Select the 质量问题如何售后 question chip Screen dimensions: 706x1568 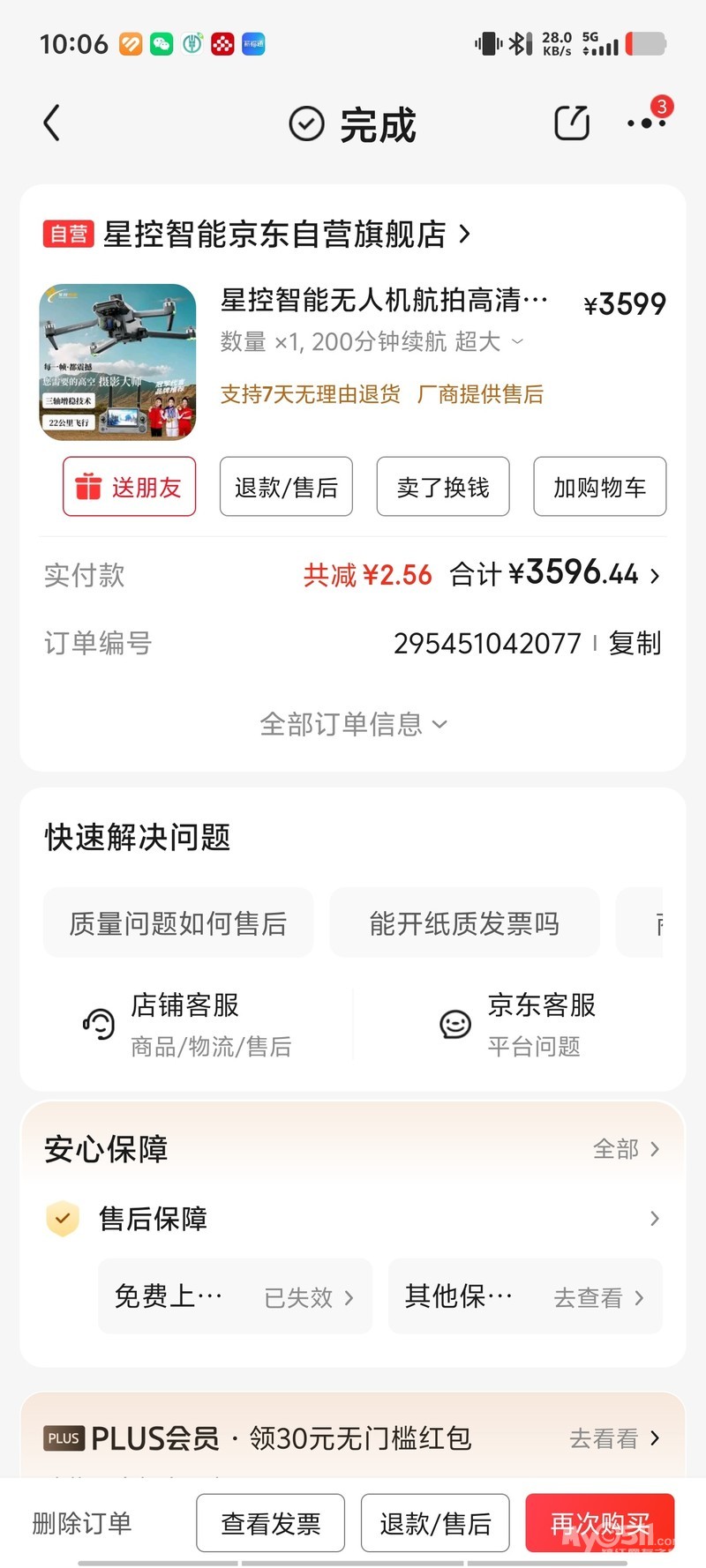coord(178,923)
